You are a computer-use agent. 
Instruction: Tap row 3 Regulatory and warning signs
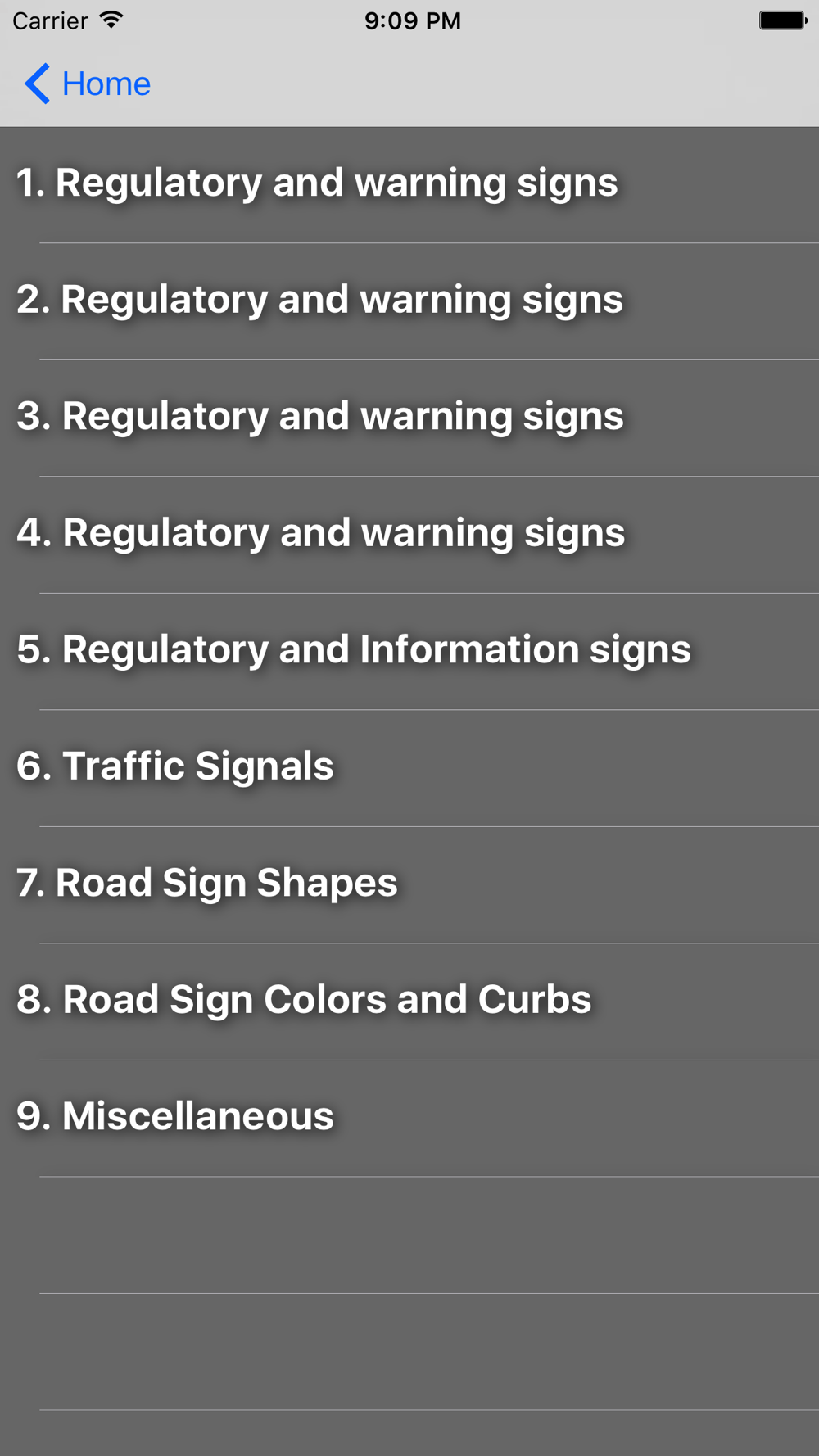[320, 417]
